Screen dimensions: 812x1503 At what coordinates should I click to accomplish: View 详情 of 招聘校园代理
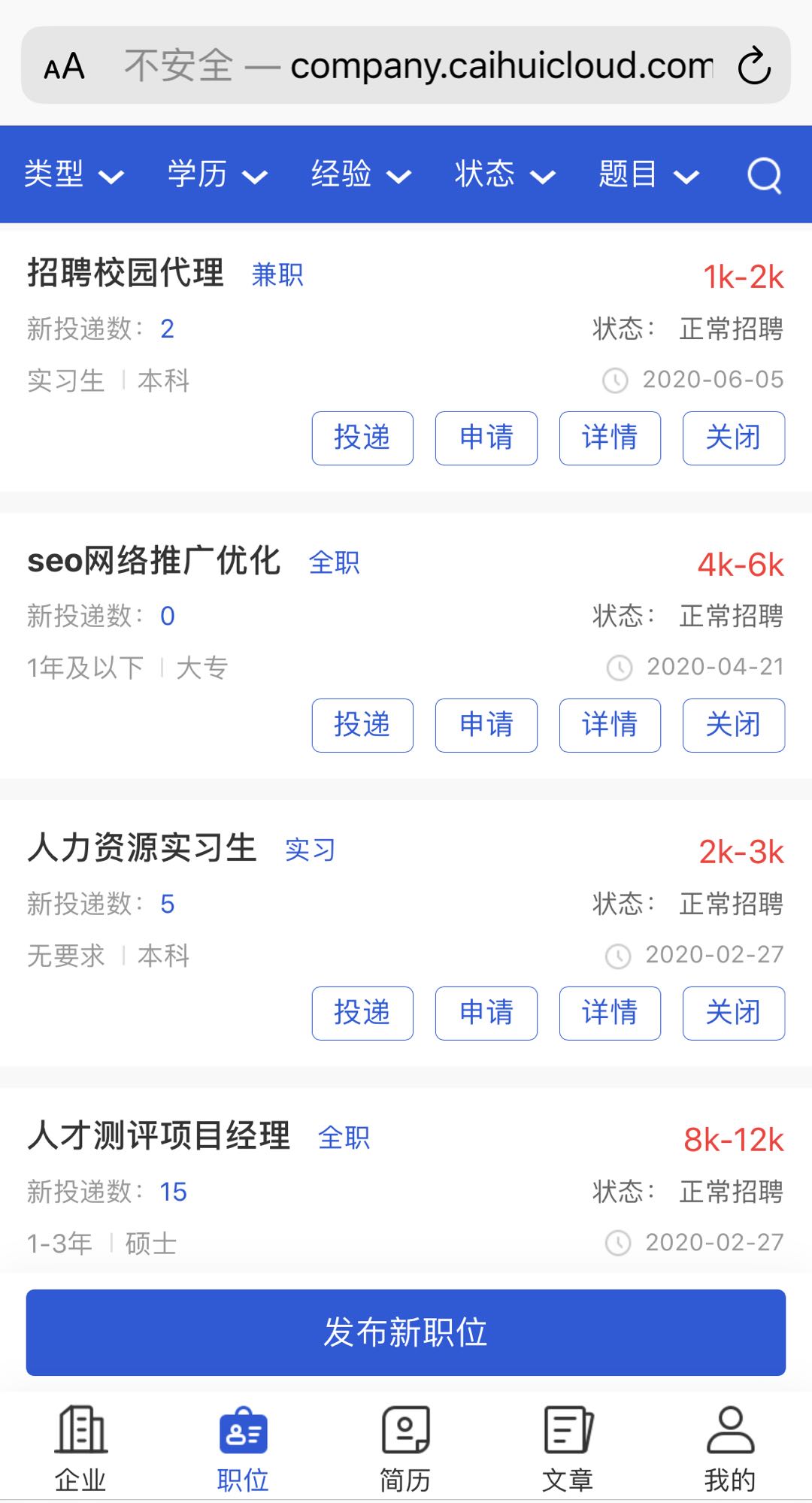610,438
